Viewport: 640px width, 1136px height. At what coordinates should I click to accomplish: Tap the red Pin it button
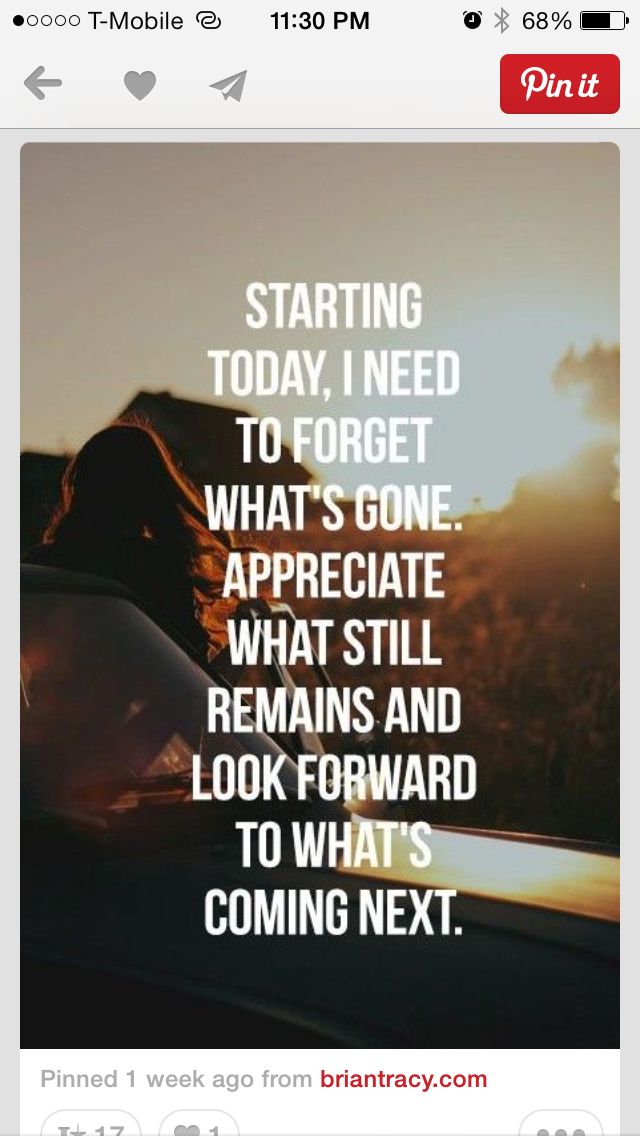click(560, 84)
